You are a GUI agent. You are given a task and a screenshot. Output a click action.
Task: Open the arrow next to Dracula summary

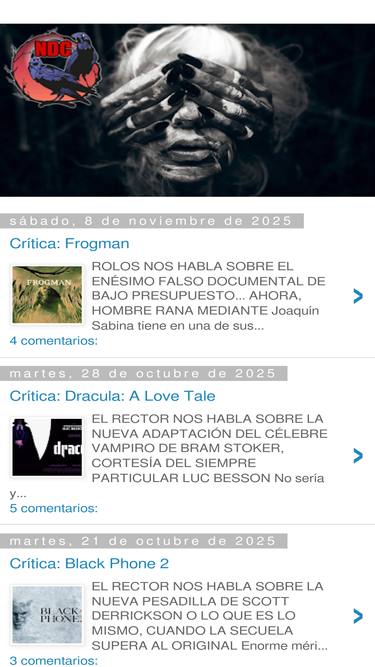[x=358, y=456]
